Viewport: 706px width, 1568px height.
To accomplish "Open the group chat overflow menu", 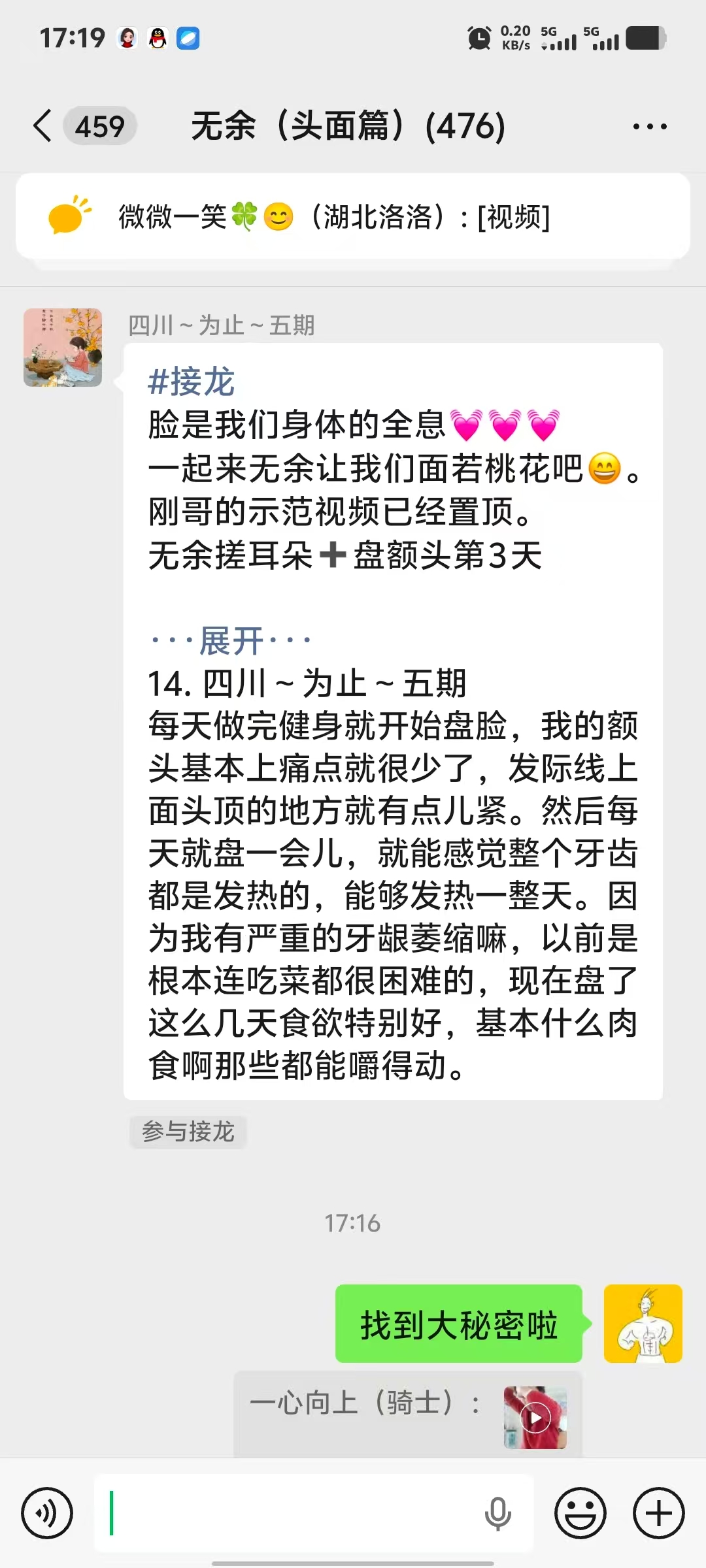I will click(x=650, y=127).
